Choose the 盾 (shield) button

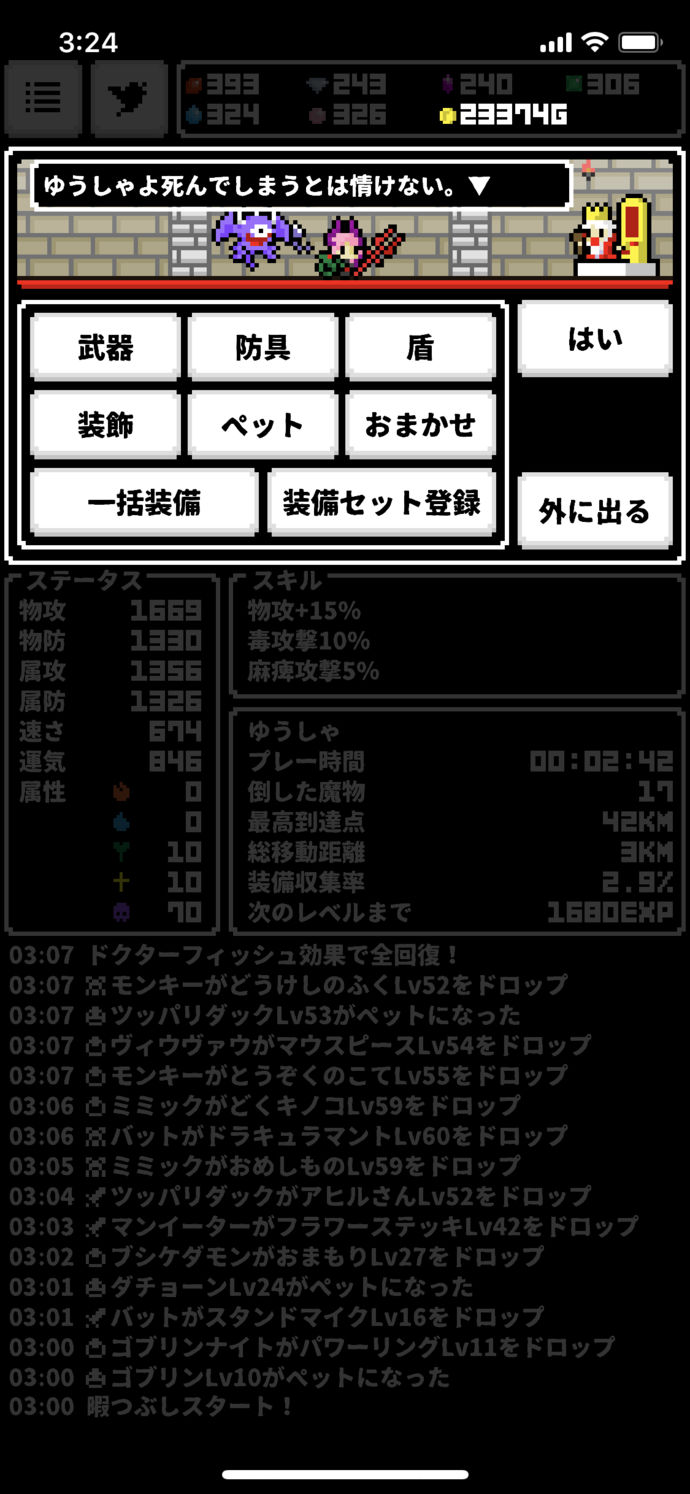[420, 347]
